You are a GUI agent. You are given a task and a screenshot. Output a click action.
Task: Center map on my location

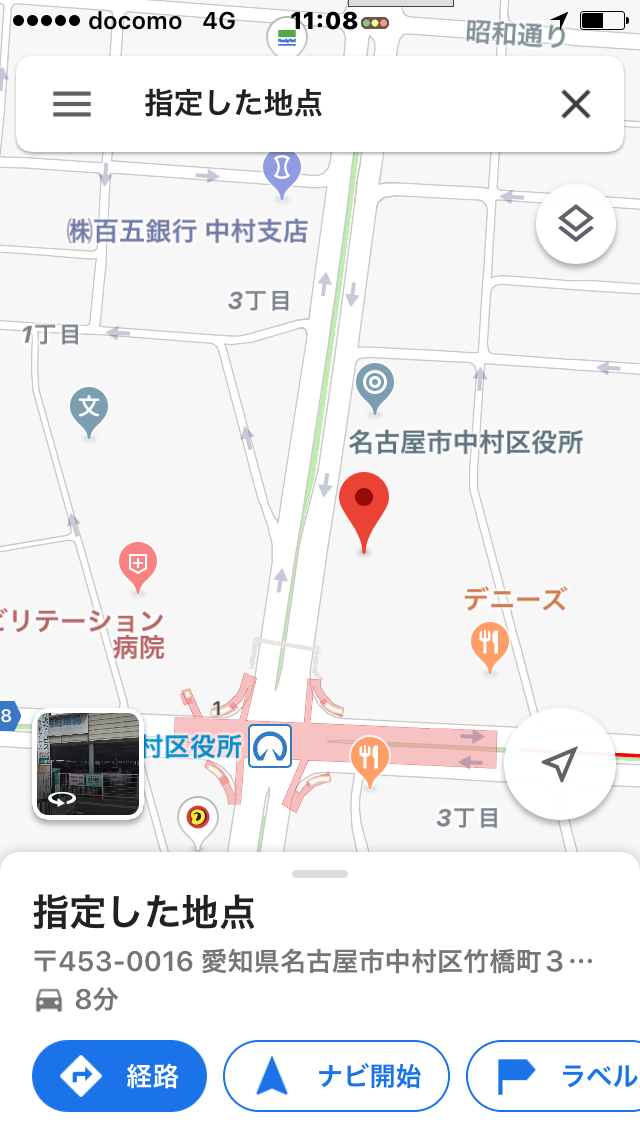559,764
